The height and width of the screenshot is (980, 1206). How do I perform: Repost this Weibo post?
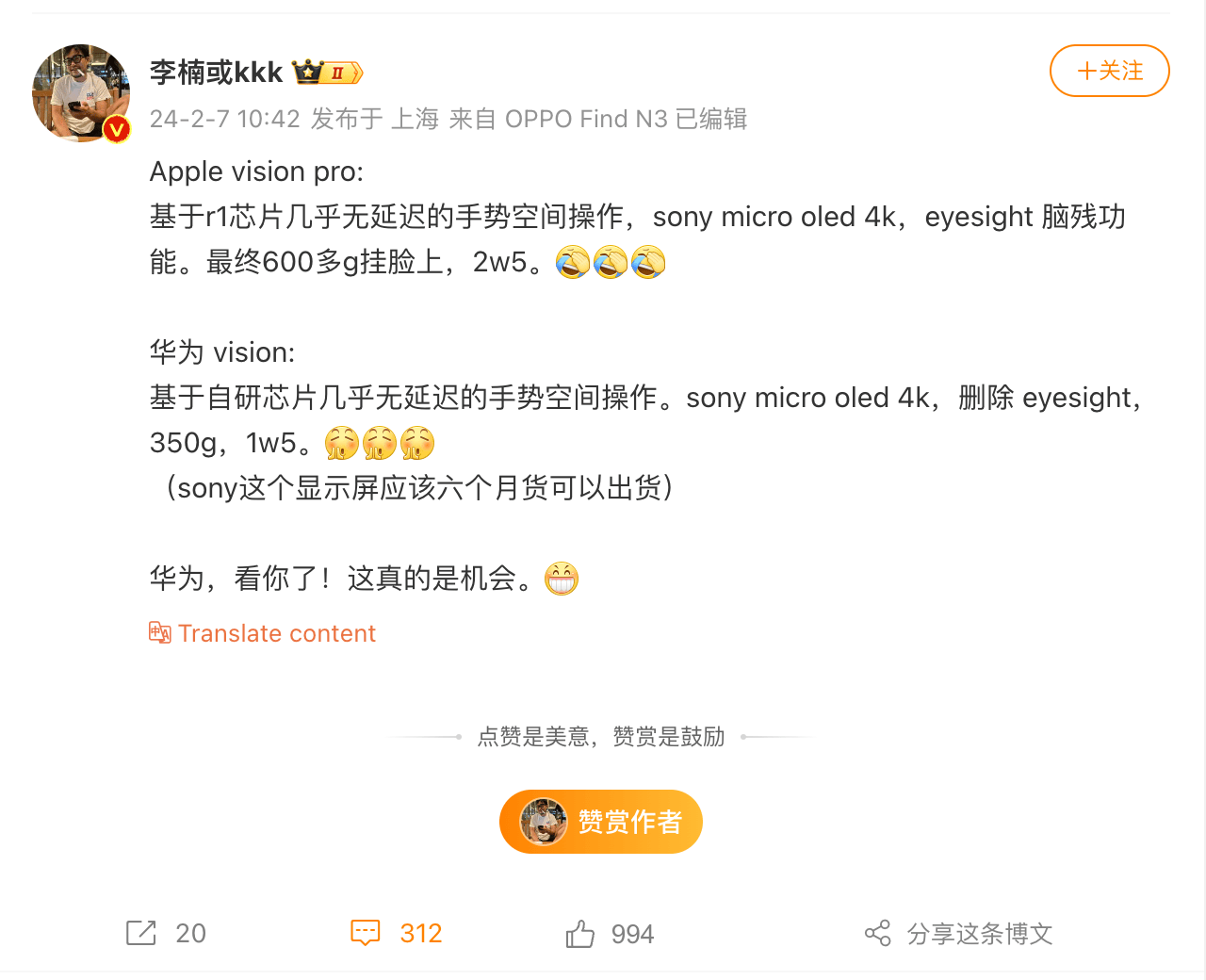coord(165,933)
